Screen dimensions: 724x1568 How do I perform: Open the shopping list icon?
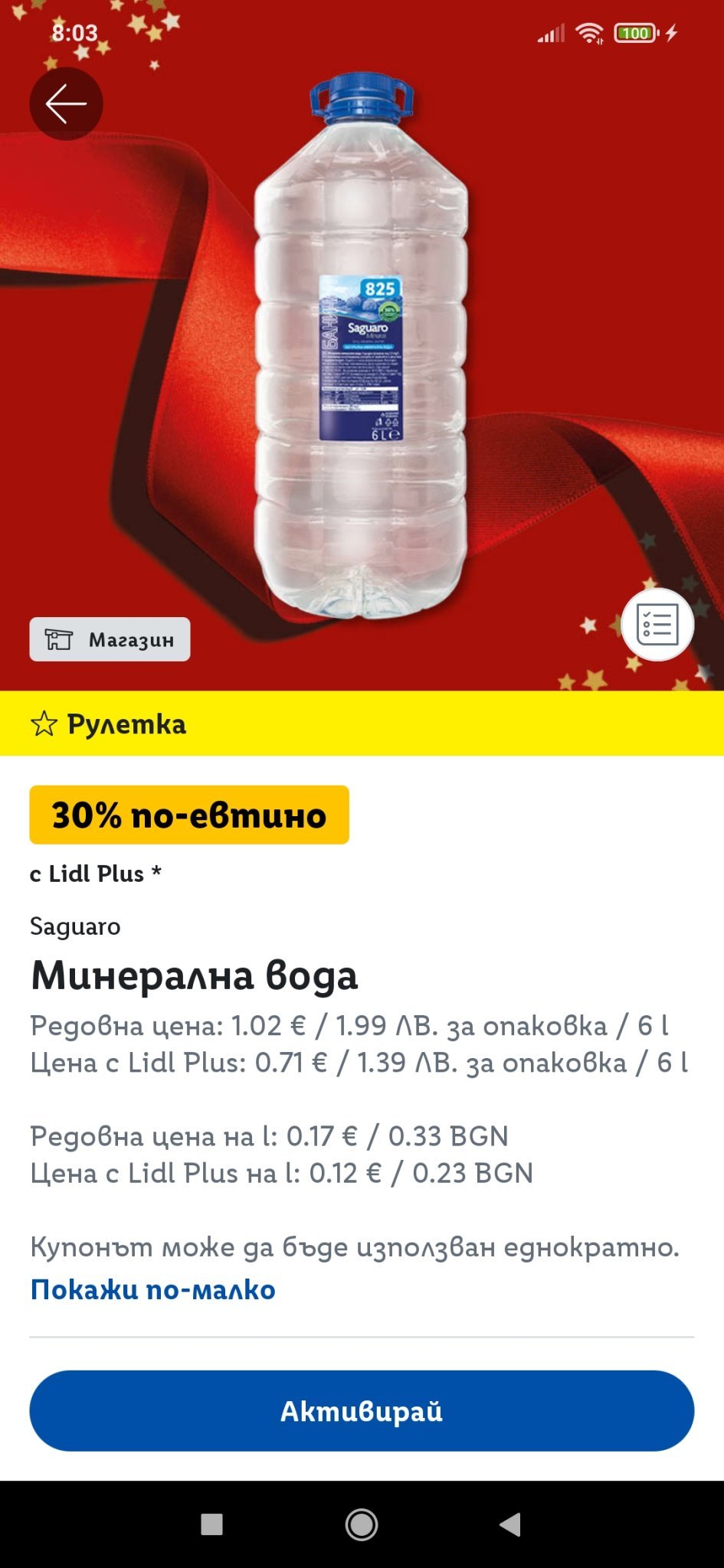(657, 624)
